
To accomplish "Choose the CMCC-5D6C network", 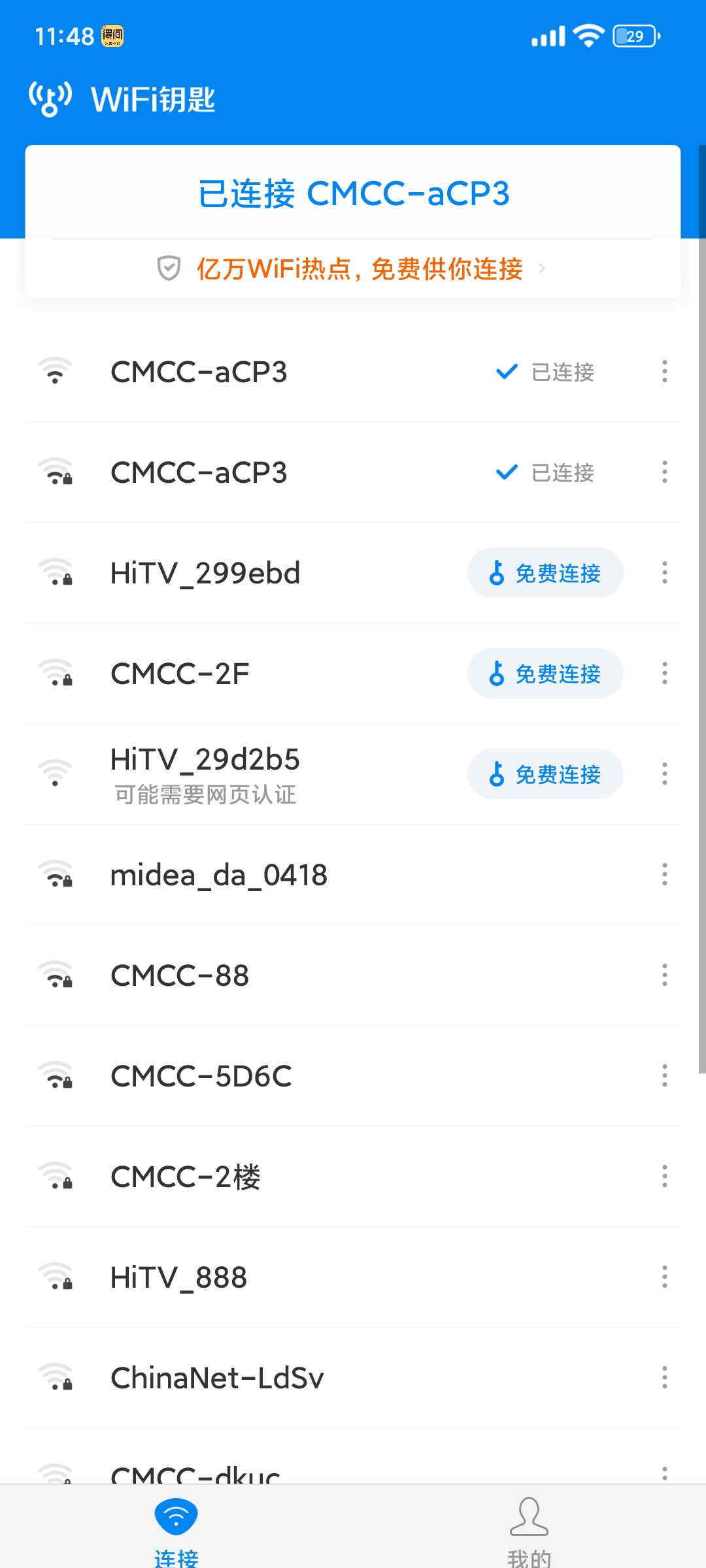I will pyautogui.click(x=201, y=1076).
